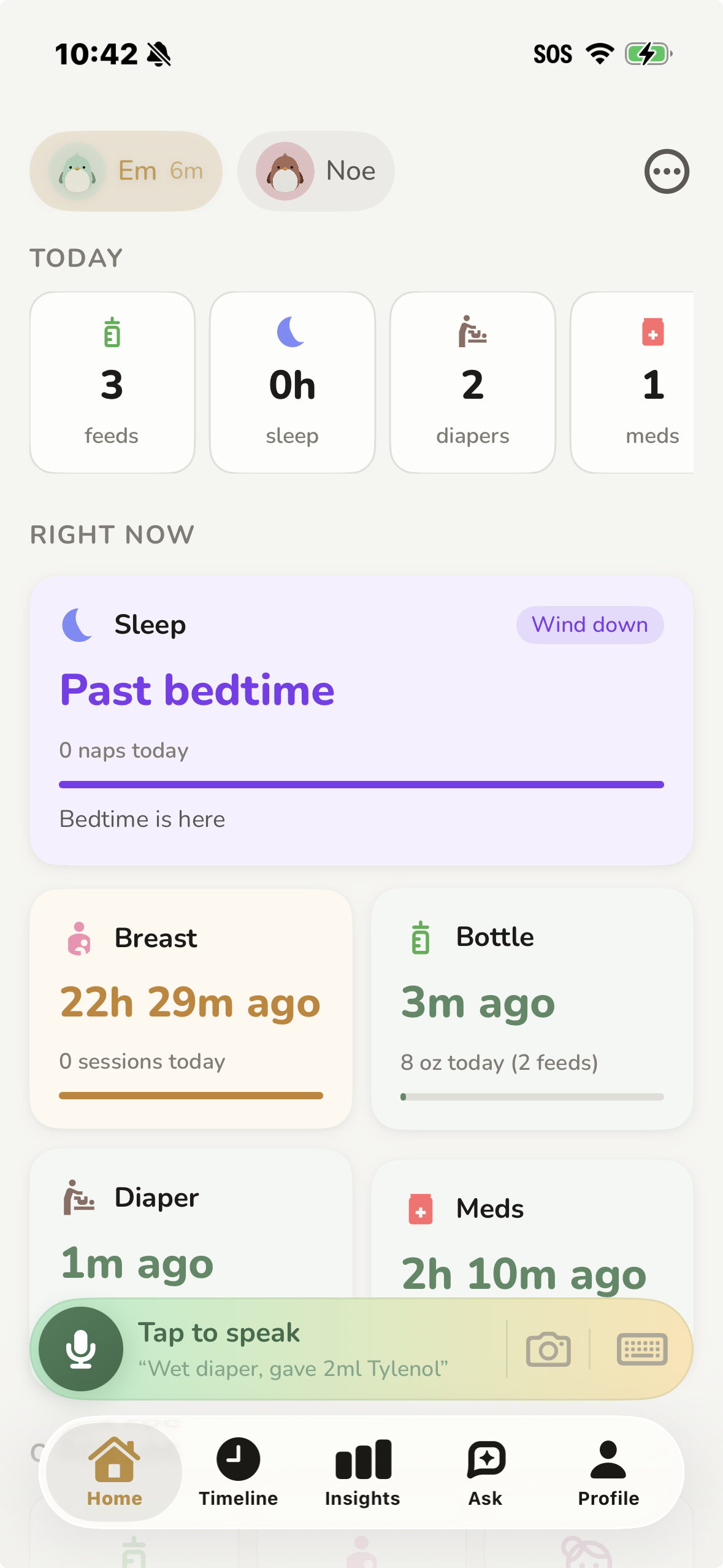This screenshot has width=723, height=1568.
Task: Tap the green bottle icon on Bottle card
Action: [419, 937]
